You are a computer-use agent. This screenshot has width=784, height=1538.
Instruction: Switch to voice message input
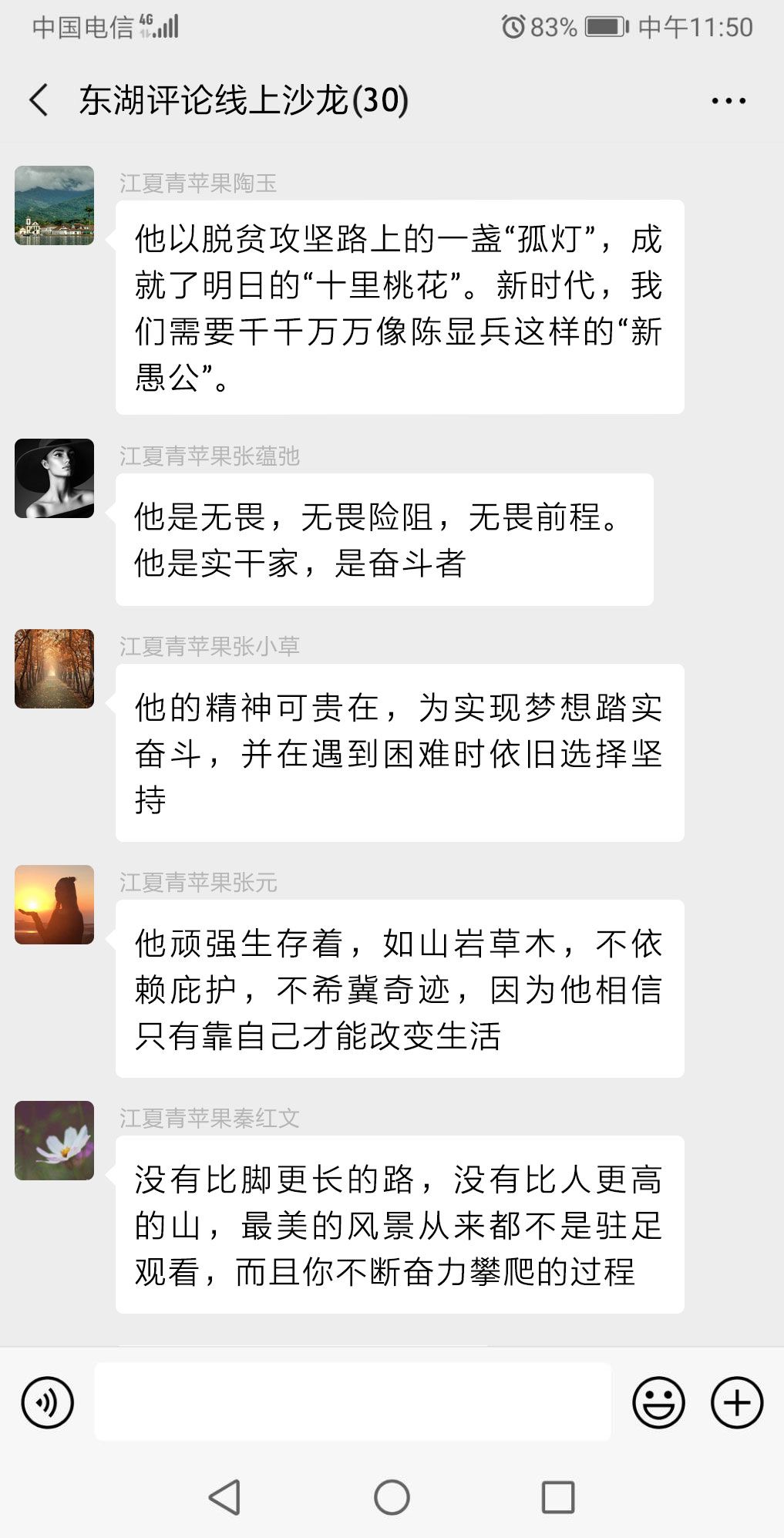point(48,1402)
